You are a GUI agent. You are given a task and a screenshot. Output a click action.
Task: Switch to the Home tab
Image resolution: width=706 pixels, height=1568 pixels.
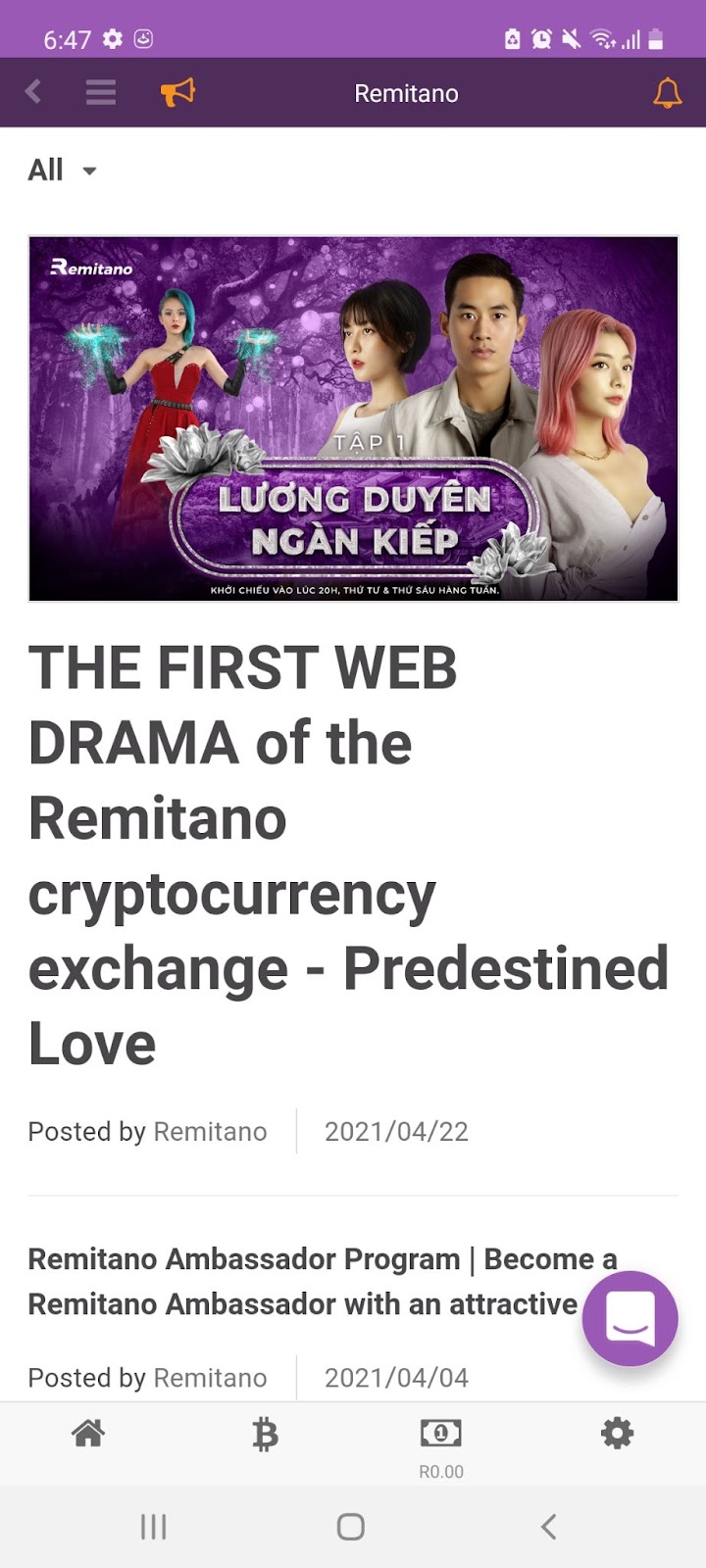point(88,1435)
